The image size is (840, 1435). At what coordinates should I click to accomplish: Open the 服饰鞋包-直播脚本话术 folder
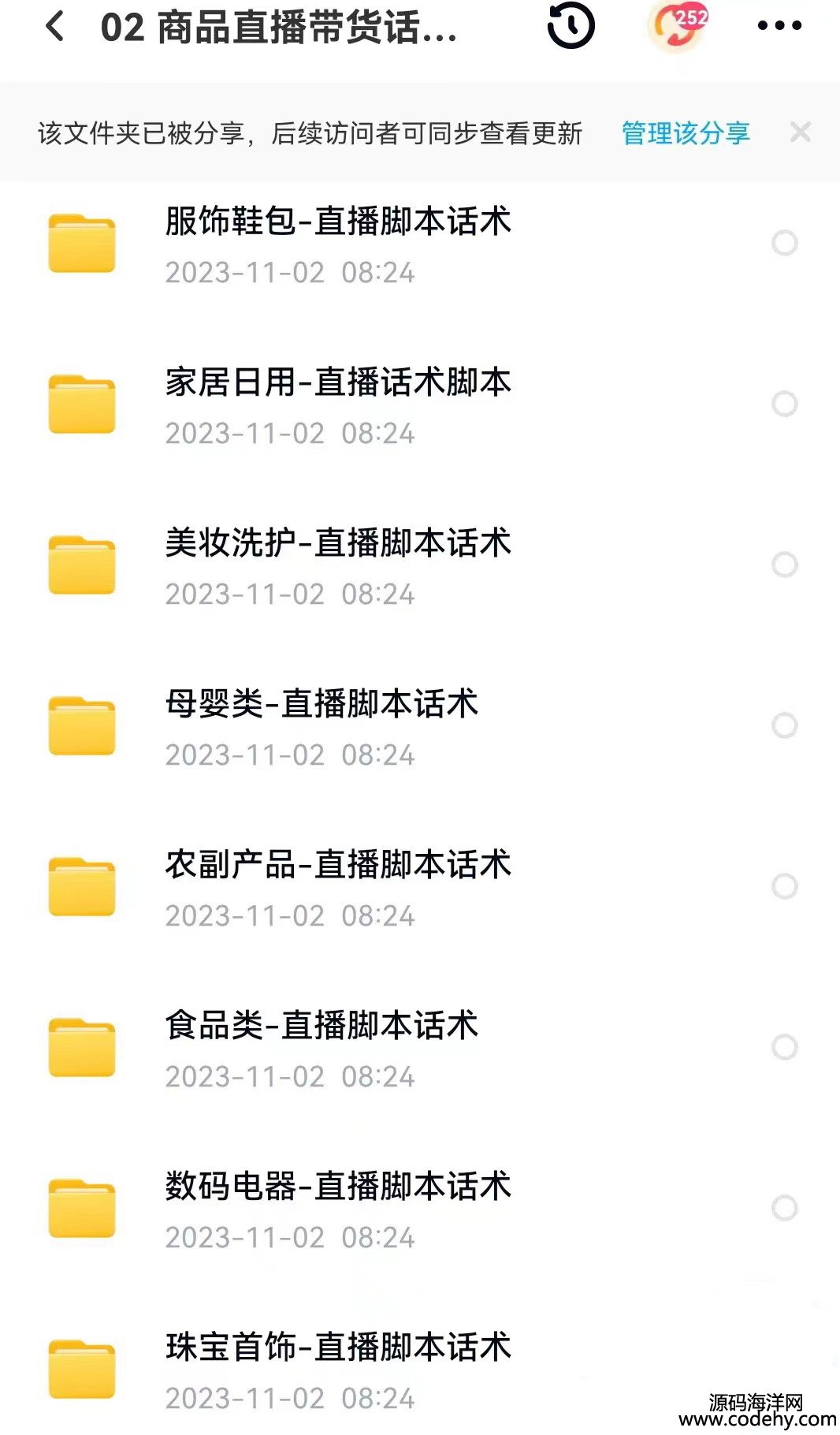(420, 244)
